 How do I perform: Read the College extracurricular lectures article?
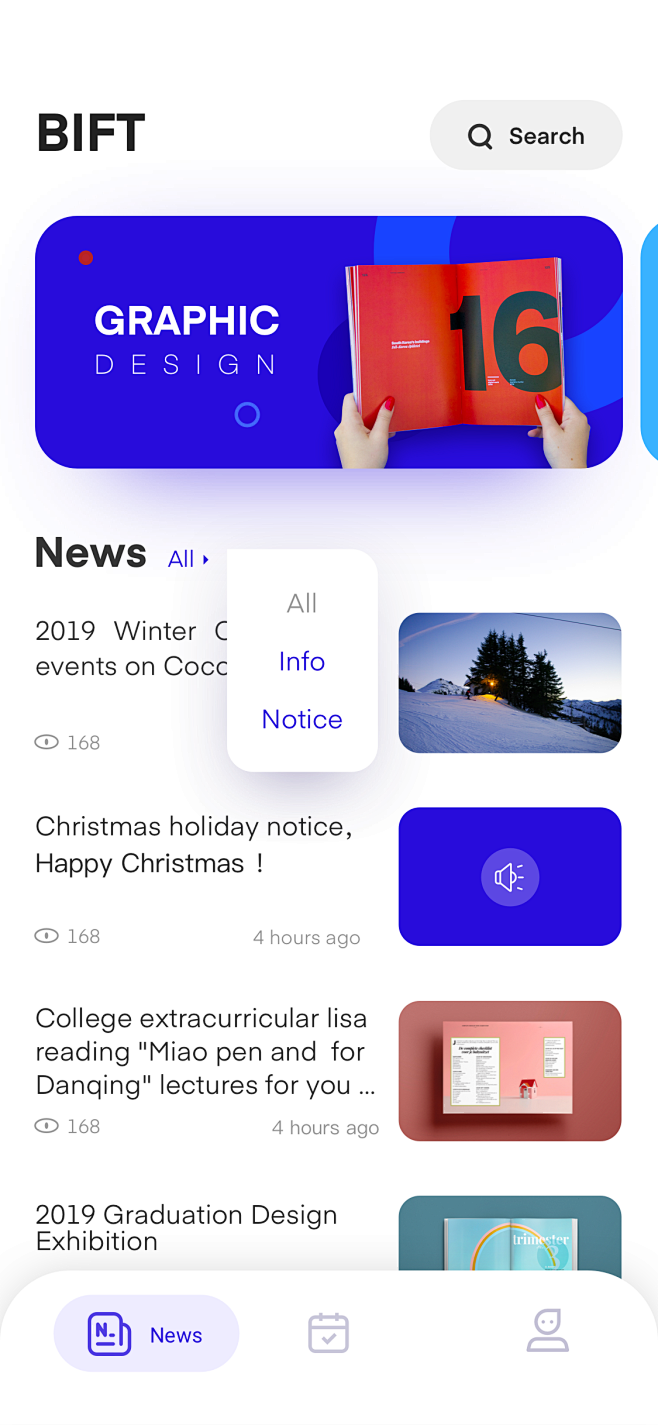click(206, 1052)
